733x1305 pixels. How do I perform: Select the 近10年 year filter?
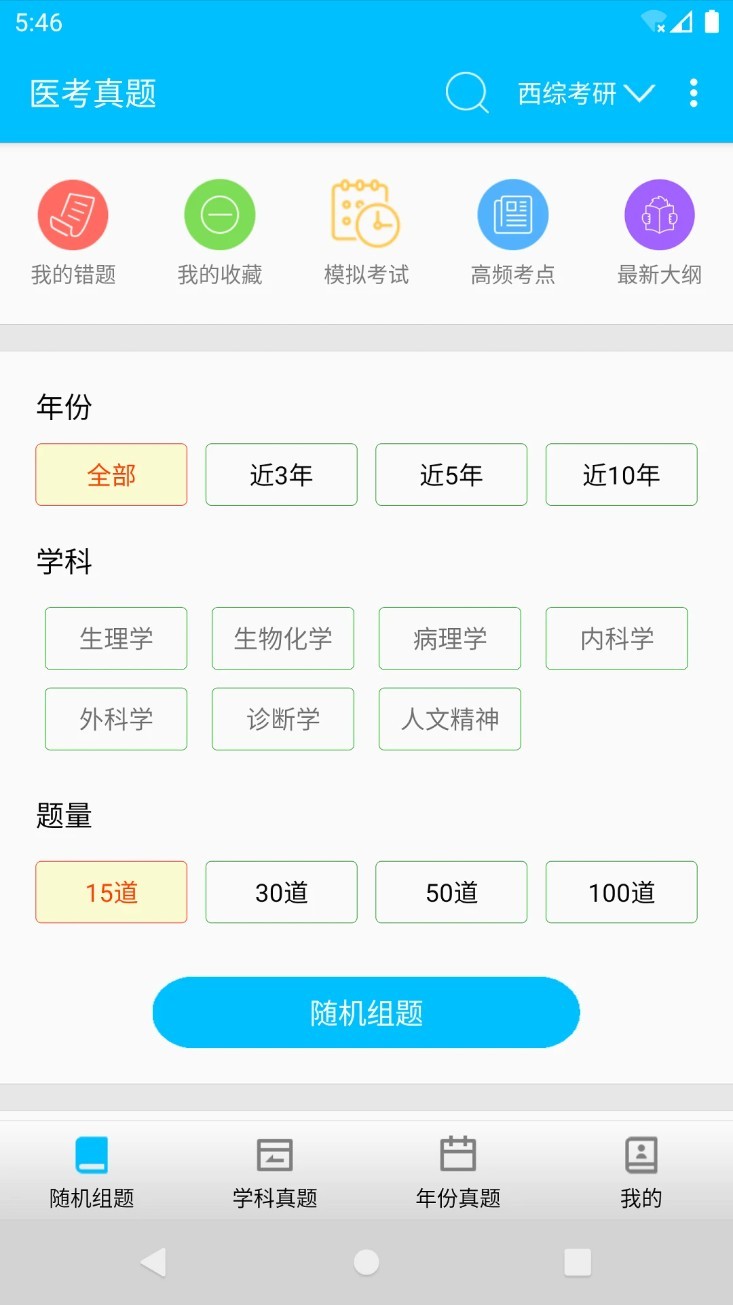tap(621, 475)
